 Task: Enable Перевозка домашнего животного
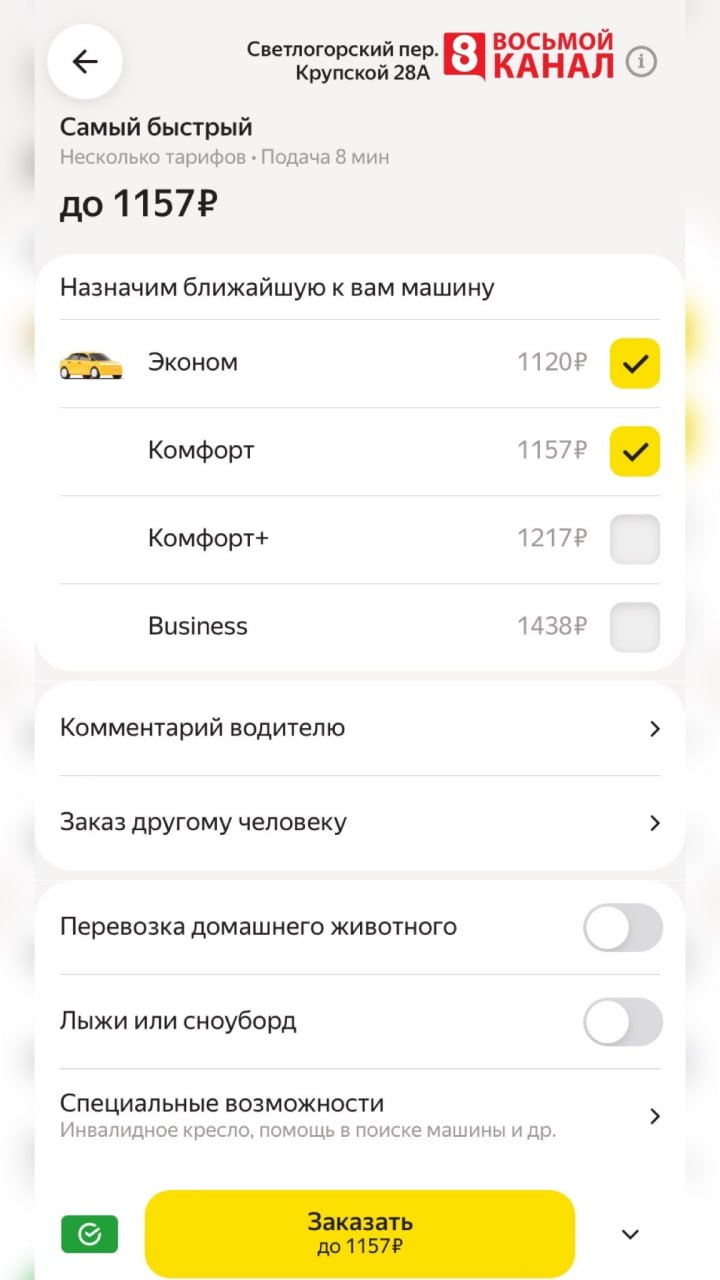pyautogui.click(x=623, y=927)
